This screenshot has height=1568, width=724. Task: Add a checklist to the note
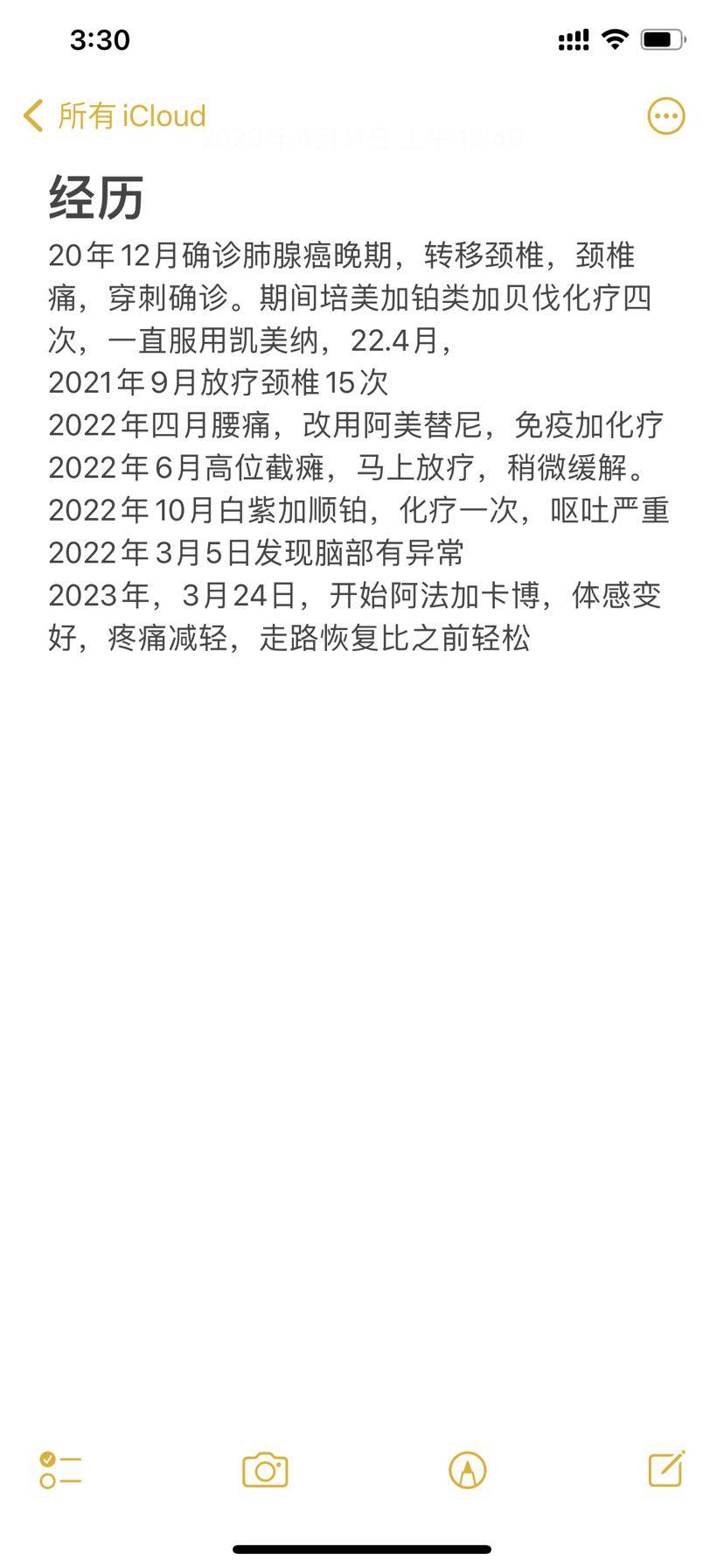coord(60,1470)
